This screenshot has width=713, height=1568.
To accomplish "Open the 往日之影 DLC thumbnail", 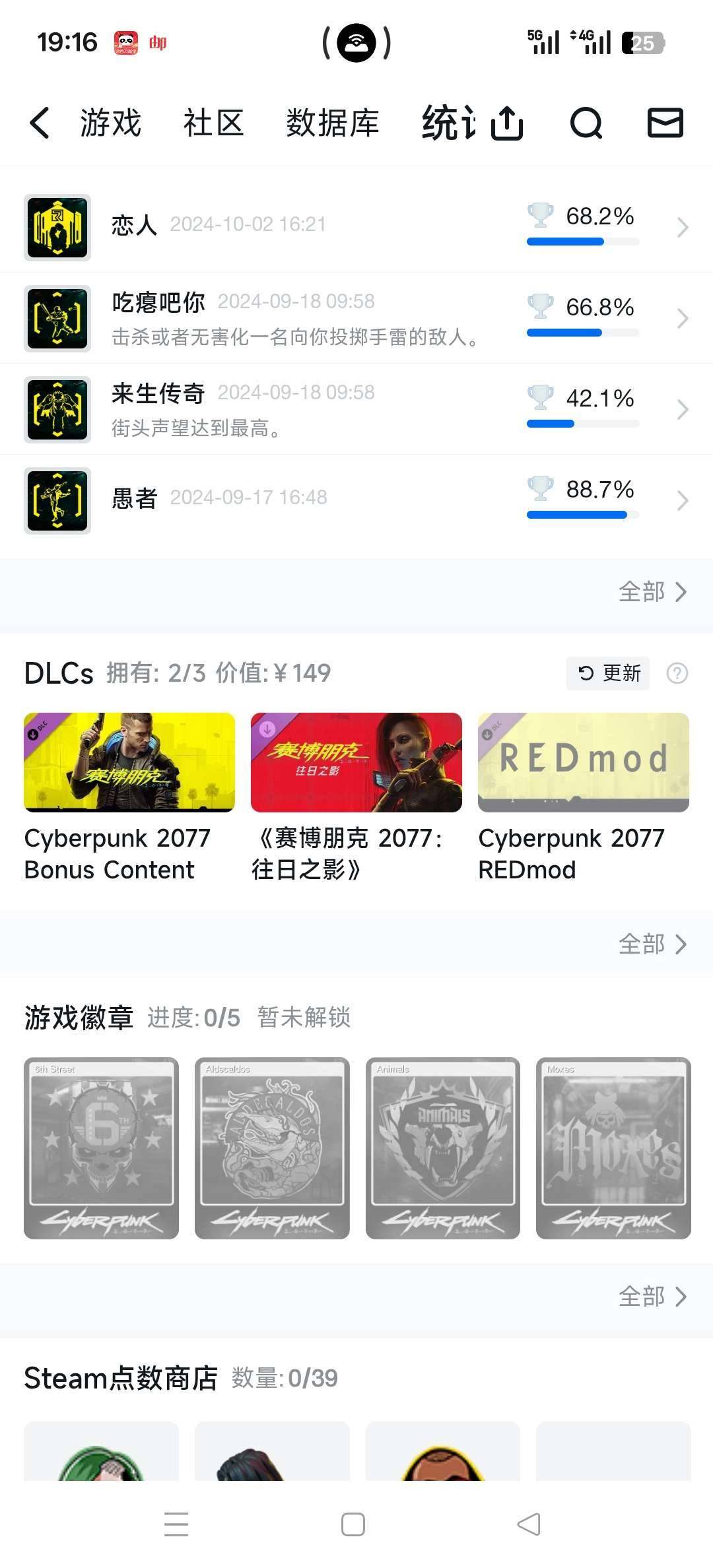I will (356, 763).
